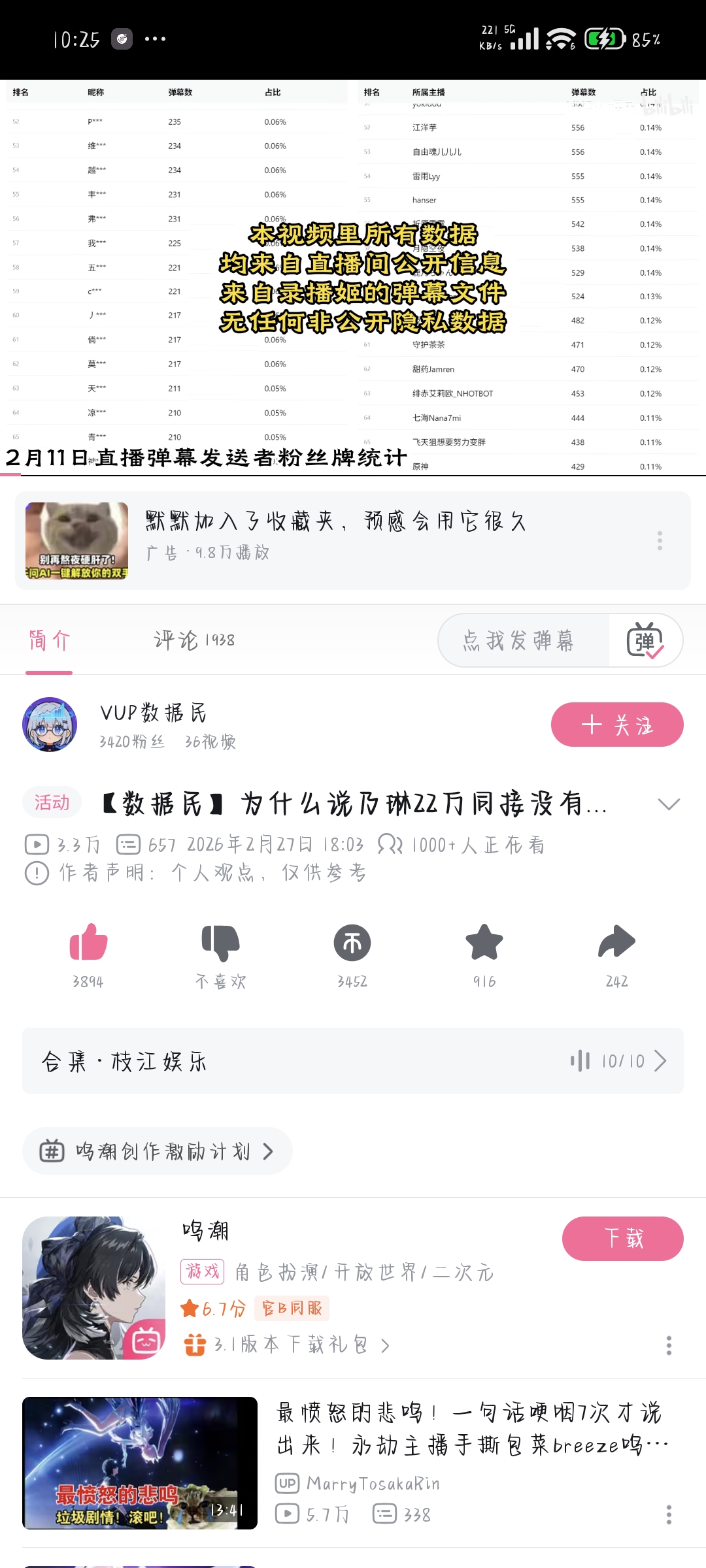Open more options for the 鸣潮 card
The image size is (706, 1568).
click(x=669, y=1345)
